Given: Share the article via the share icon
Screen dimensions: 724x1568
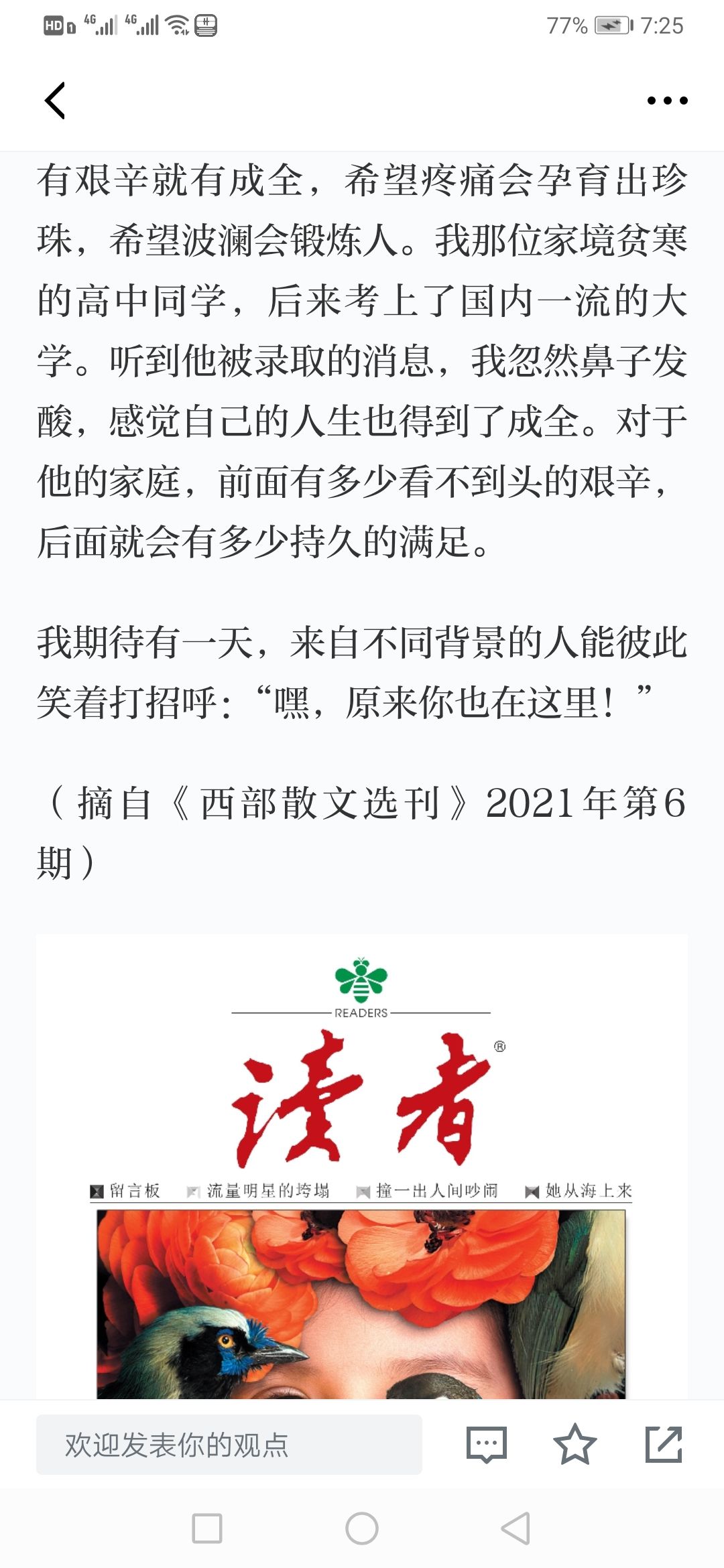Looking at the screenshot, I should [x=664, y=1445].
